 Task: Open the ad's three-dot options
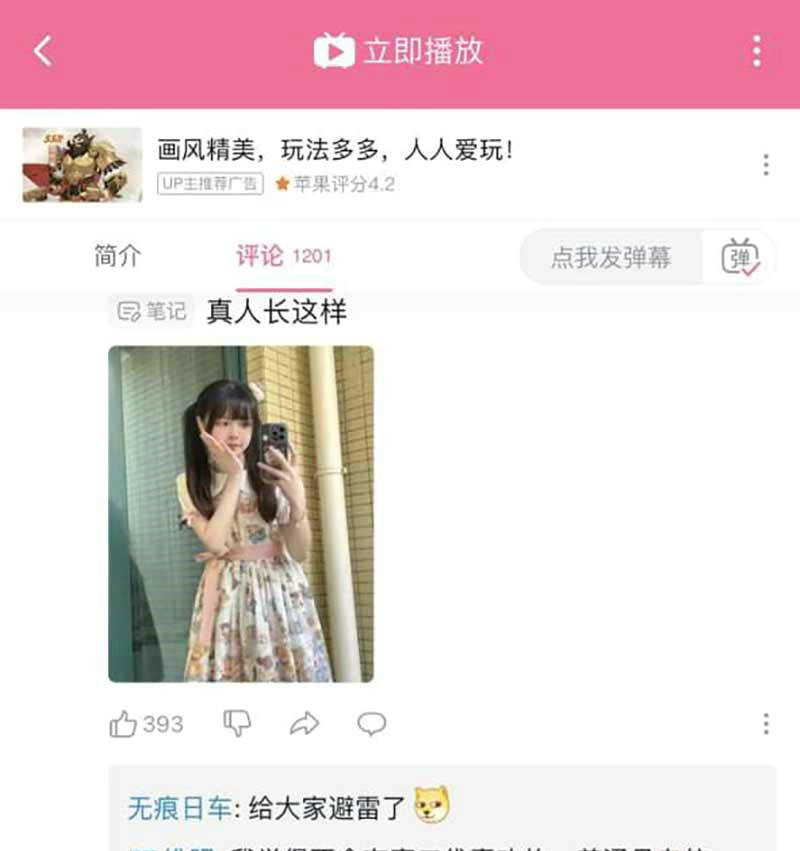pos(766,165)
